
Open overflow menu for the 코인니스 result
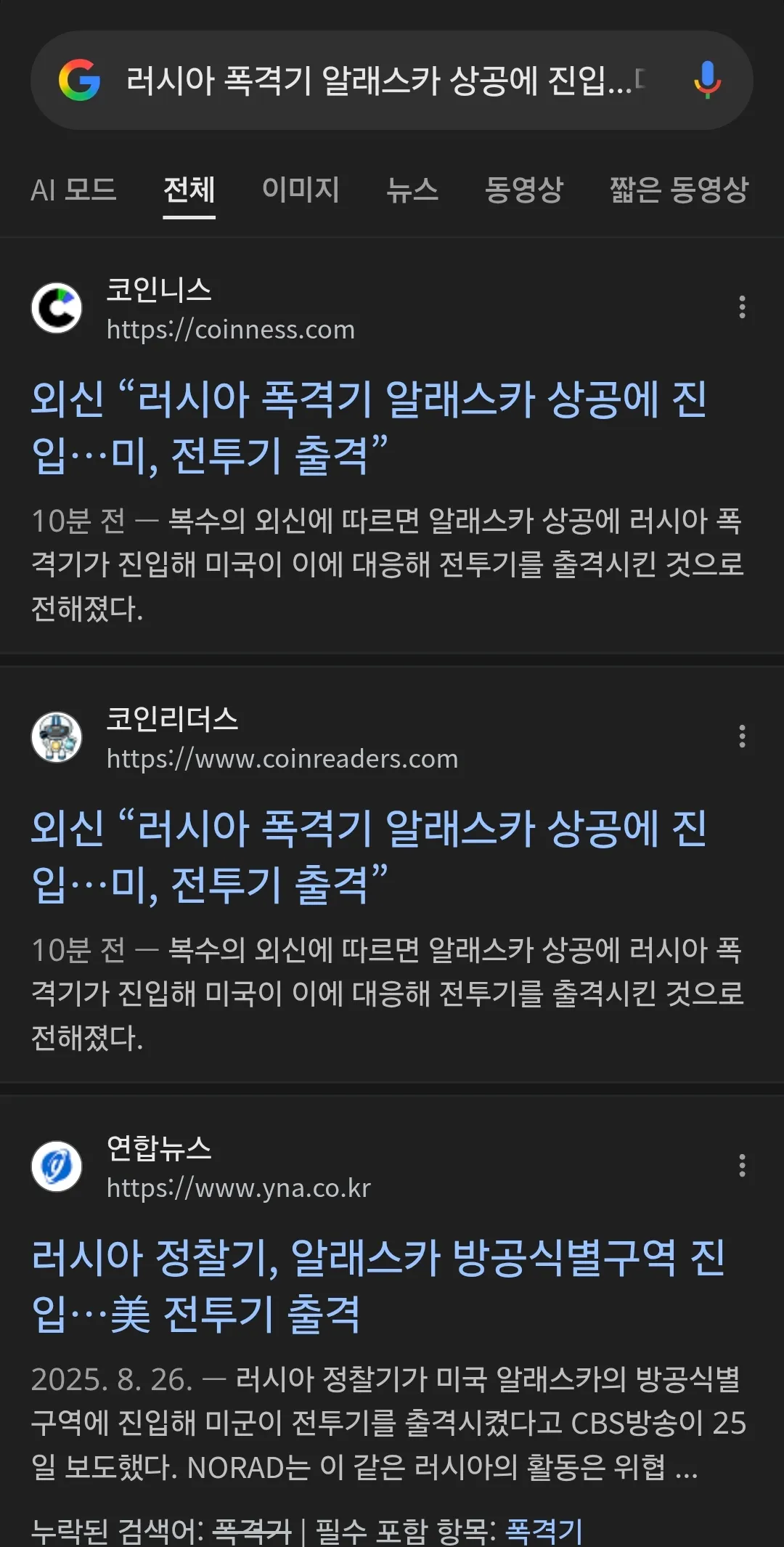click(742, 307)
